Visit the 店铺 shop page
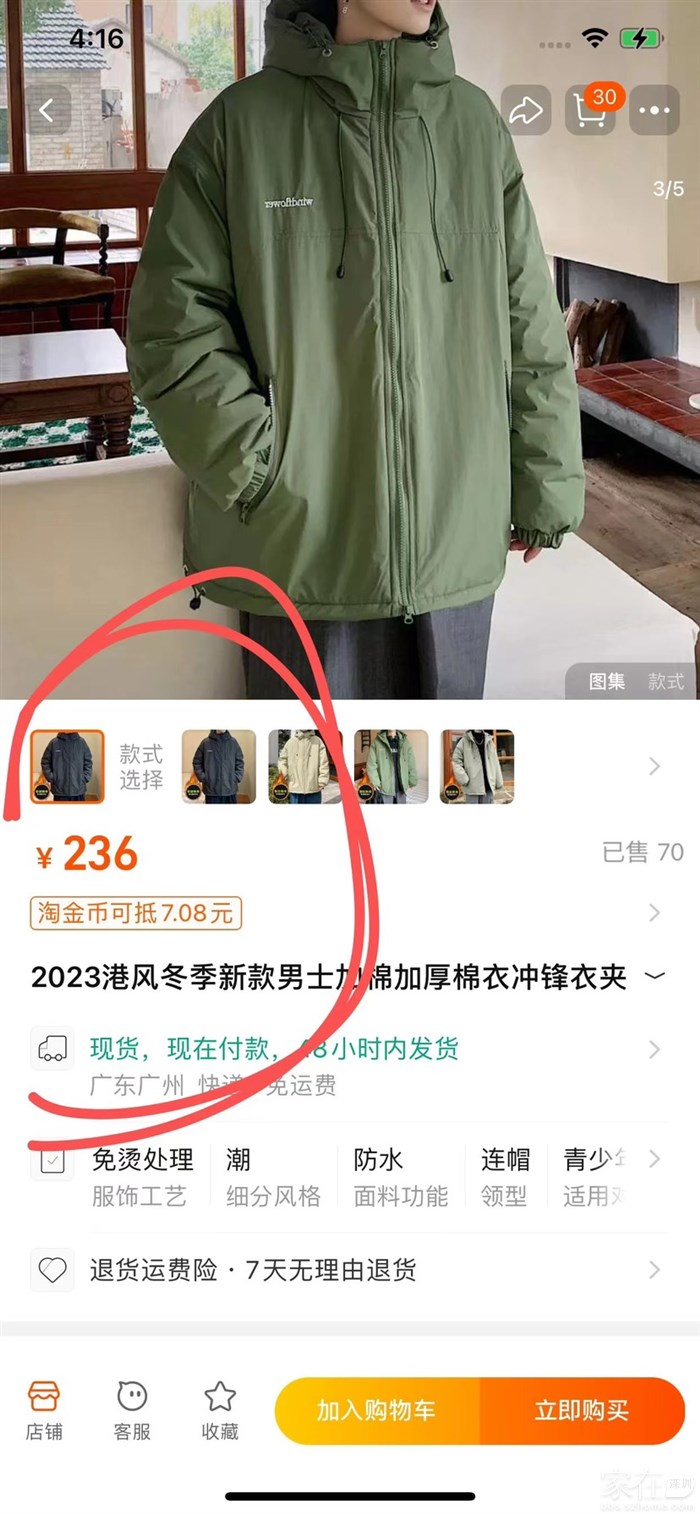This screenshot has width=700, height=1514. 44,1410
